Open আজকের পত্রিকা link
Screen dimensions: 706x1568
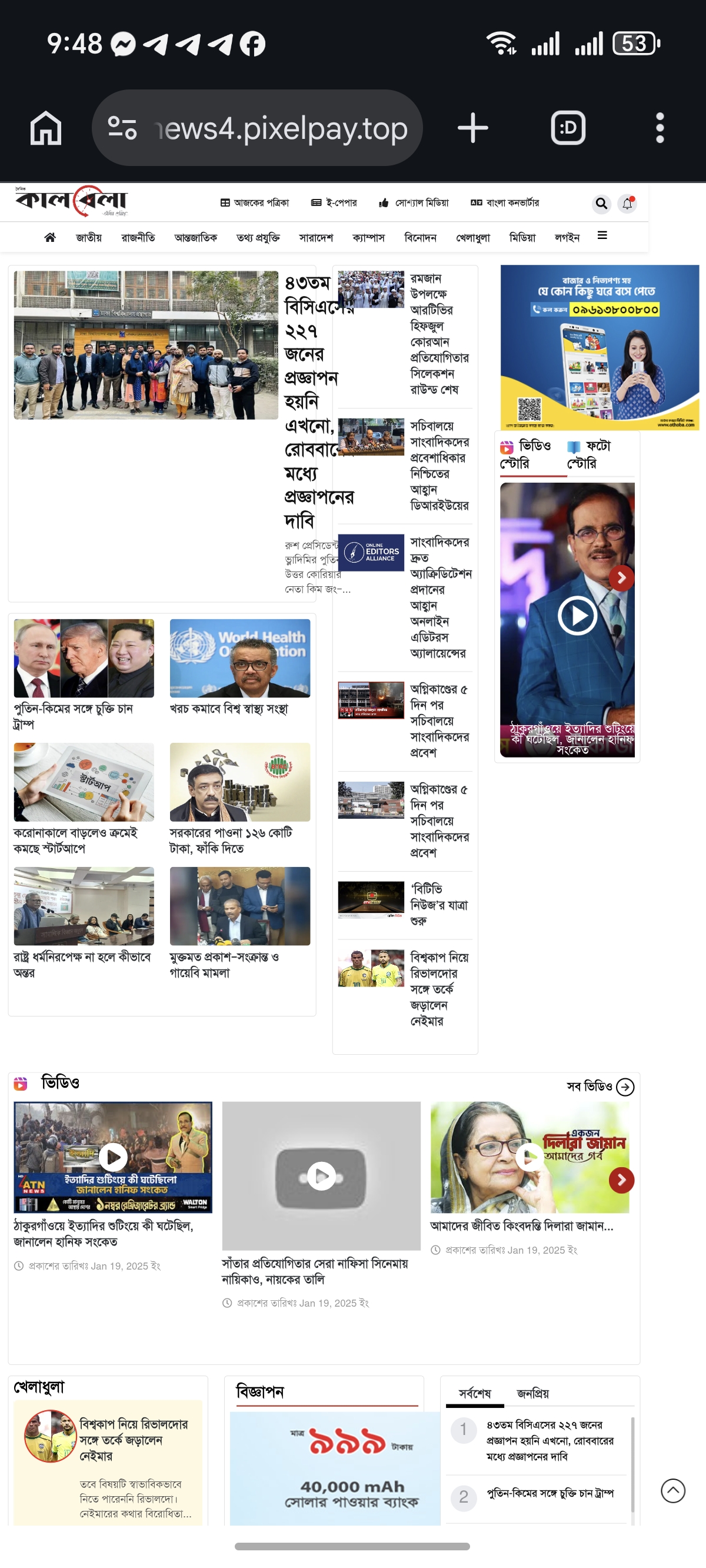(x=254, y=202)
